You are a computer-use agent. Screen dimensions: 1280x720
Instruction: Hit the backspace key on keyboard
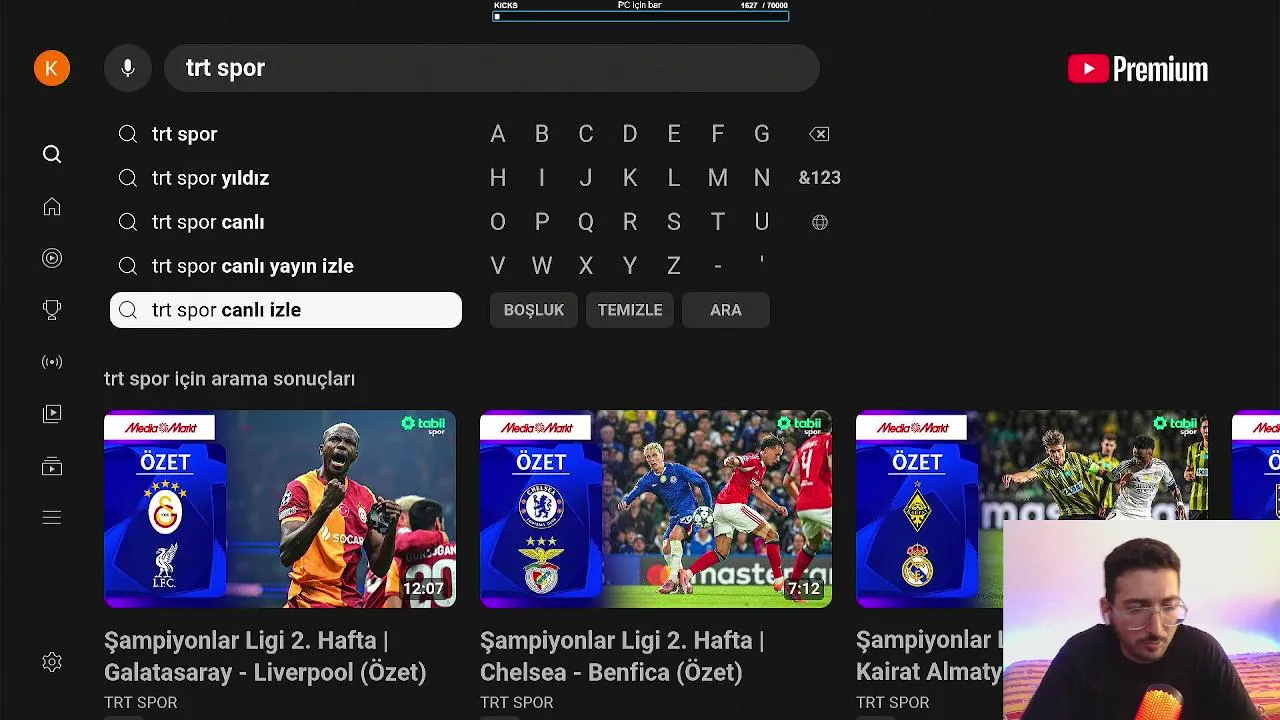click(819, 134)
